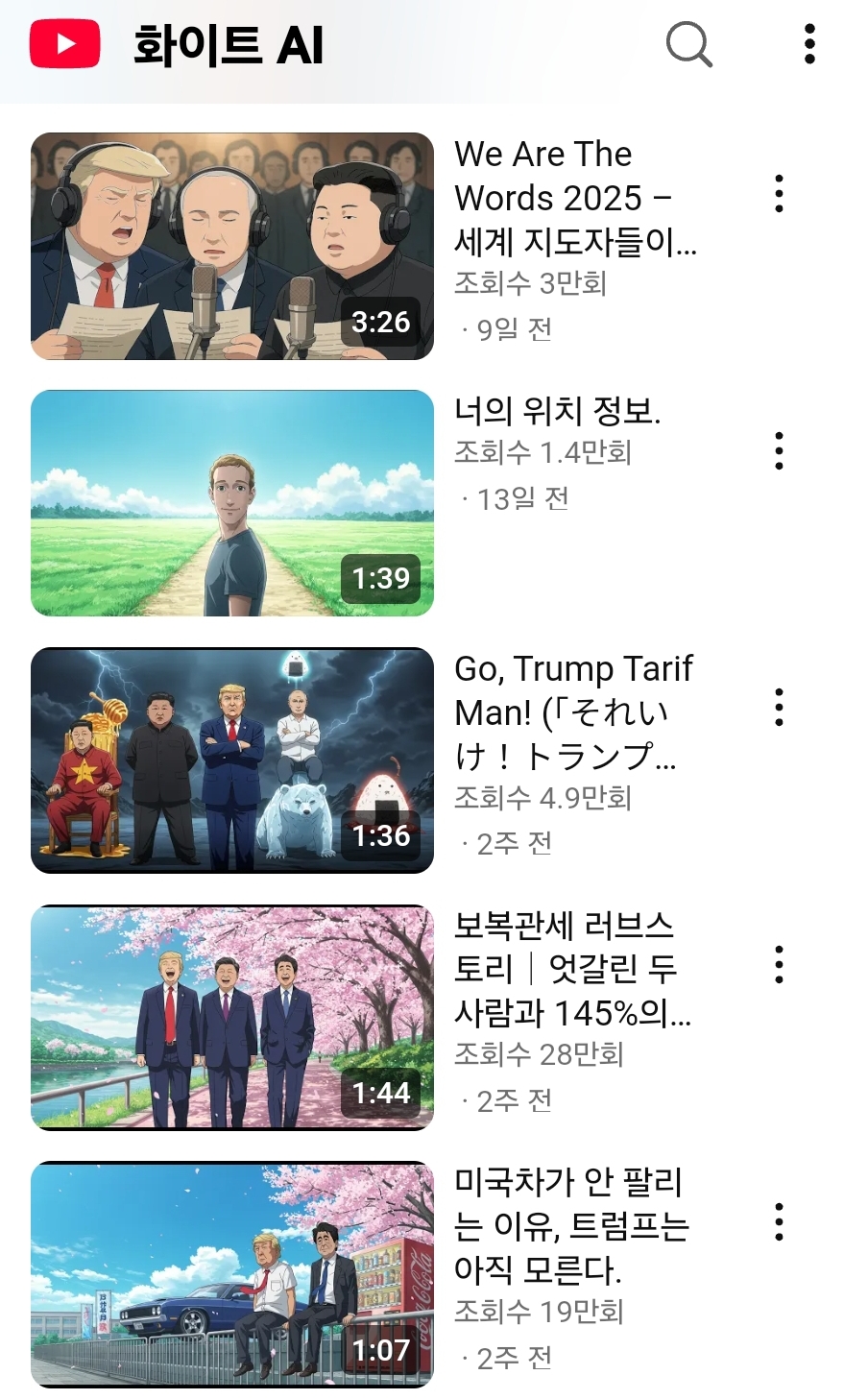Image resolution: width=868 pixels, height=1399 pixels.
Task: Open options for Go, Trump Tarif Man
Action: coord(779,708)
